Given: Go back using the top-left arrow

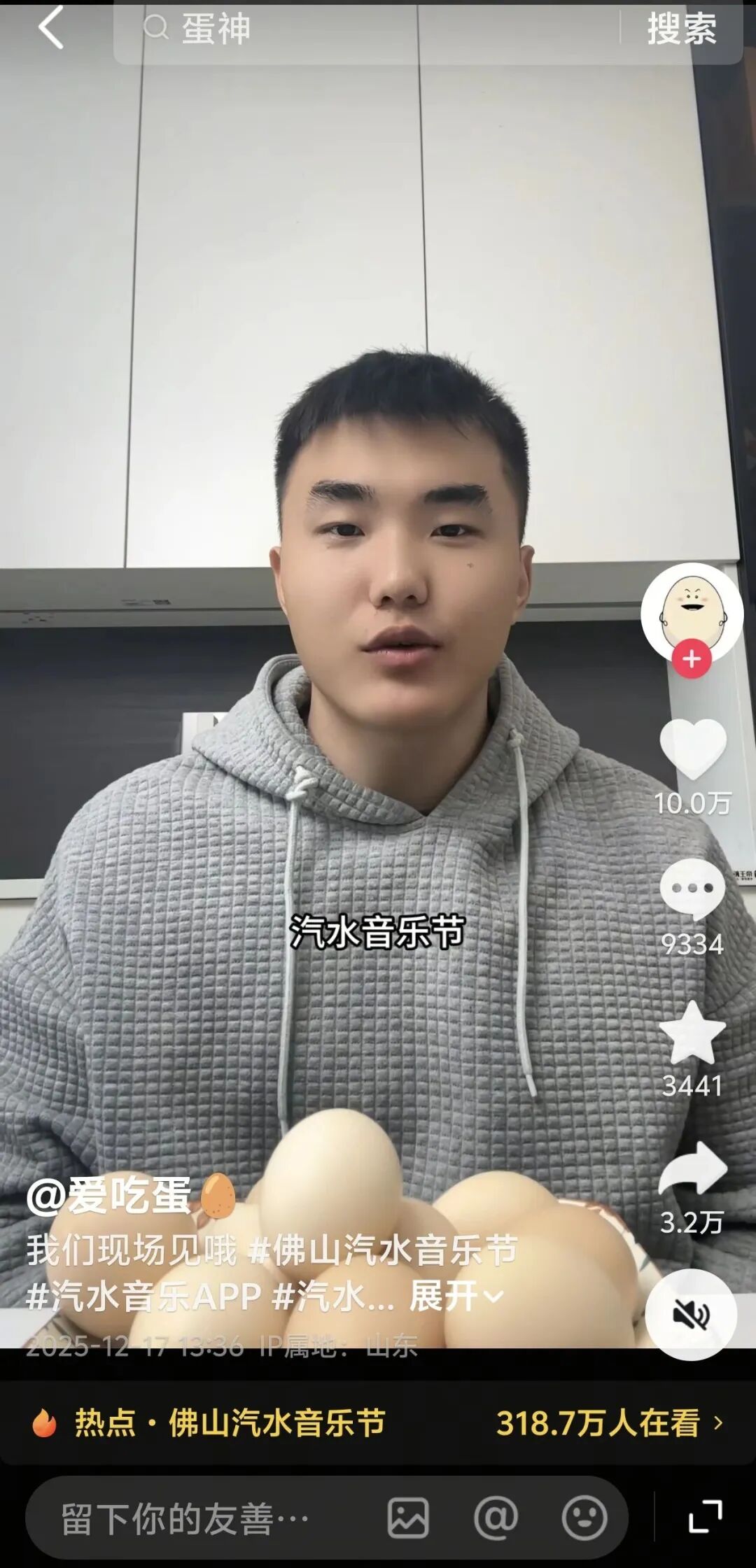Looking at the screenshot, I should (x=50, y=28).
